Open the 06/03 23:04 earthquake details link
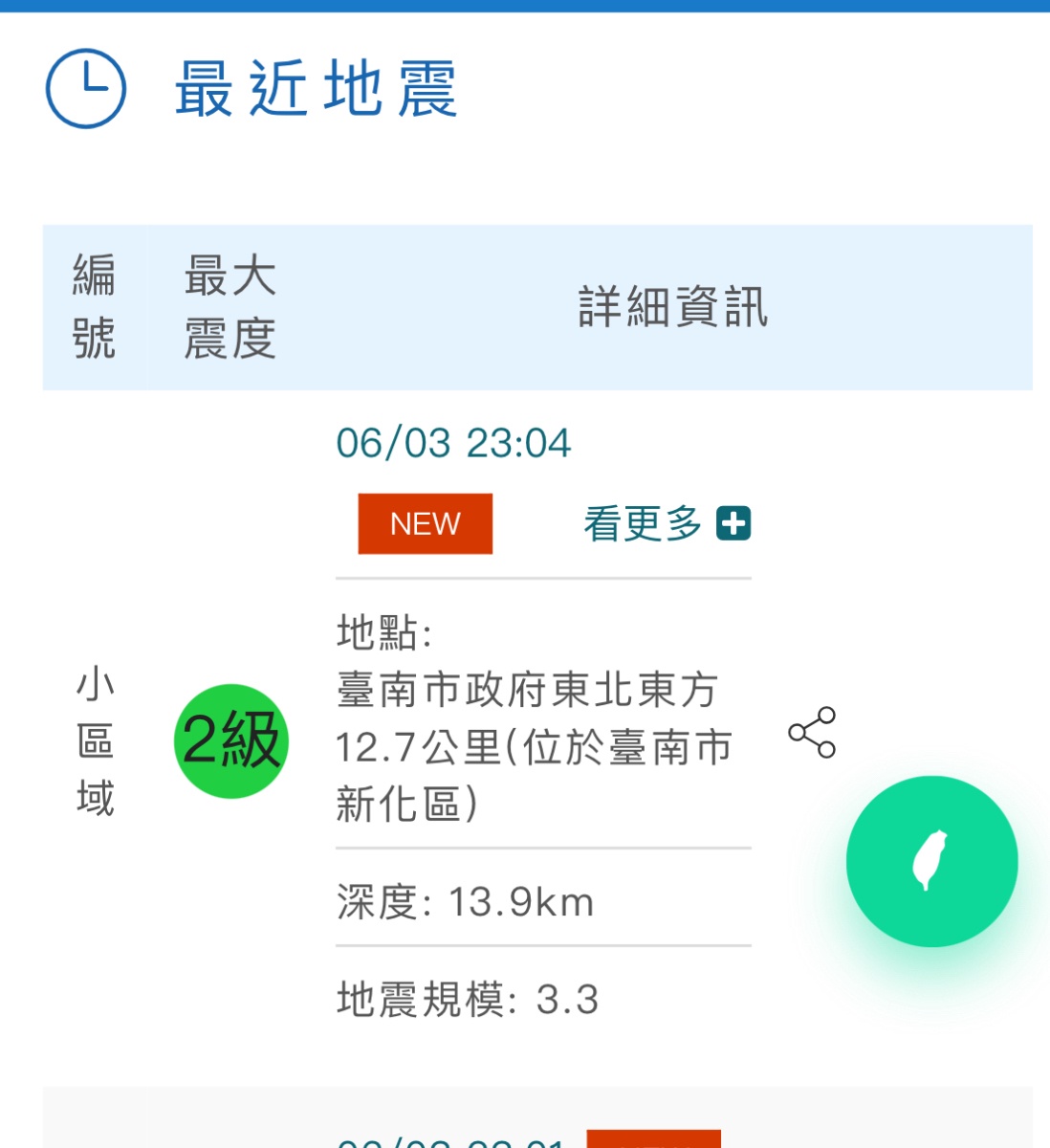The height and width of the screenshot is (1148, 1050). tap(453, 443)
